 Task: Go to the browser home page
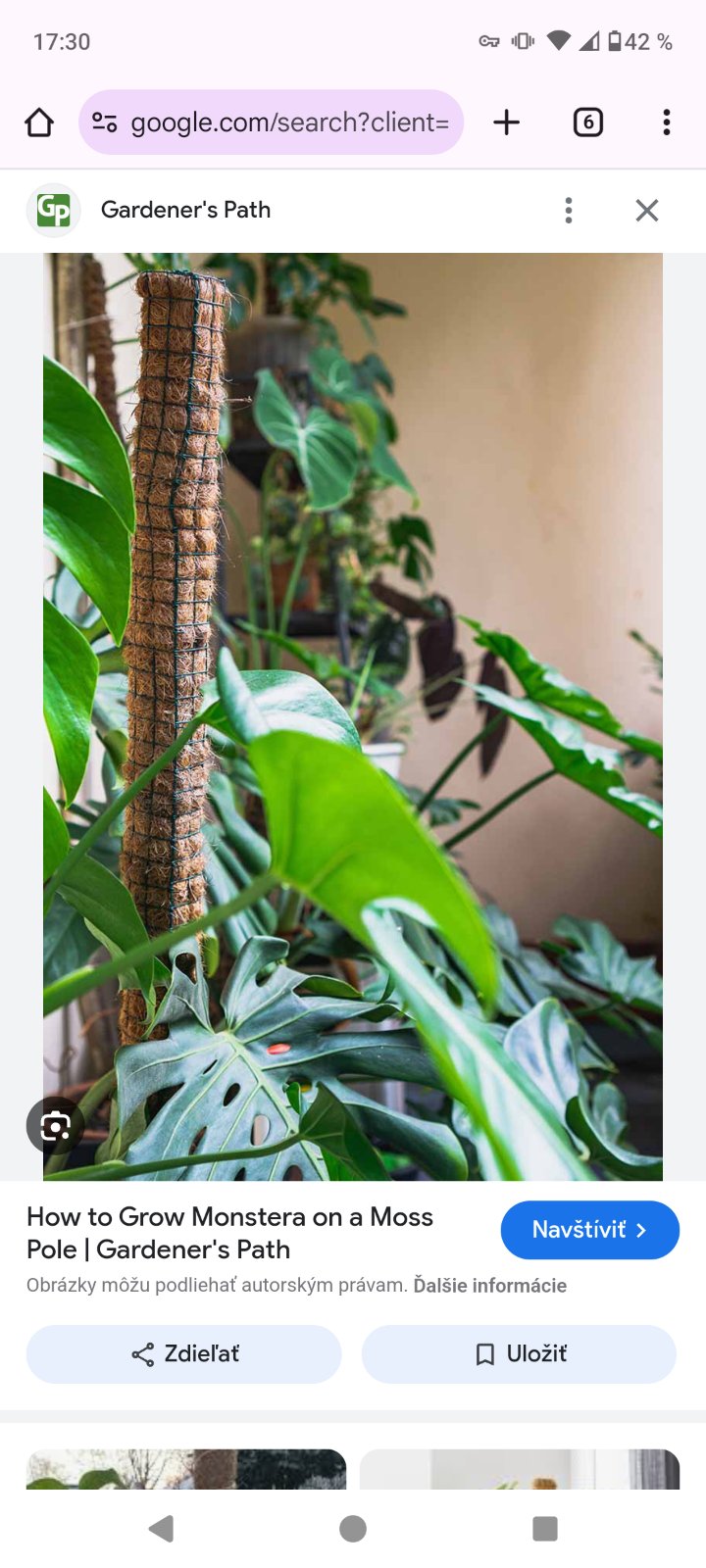[39, 122]
